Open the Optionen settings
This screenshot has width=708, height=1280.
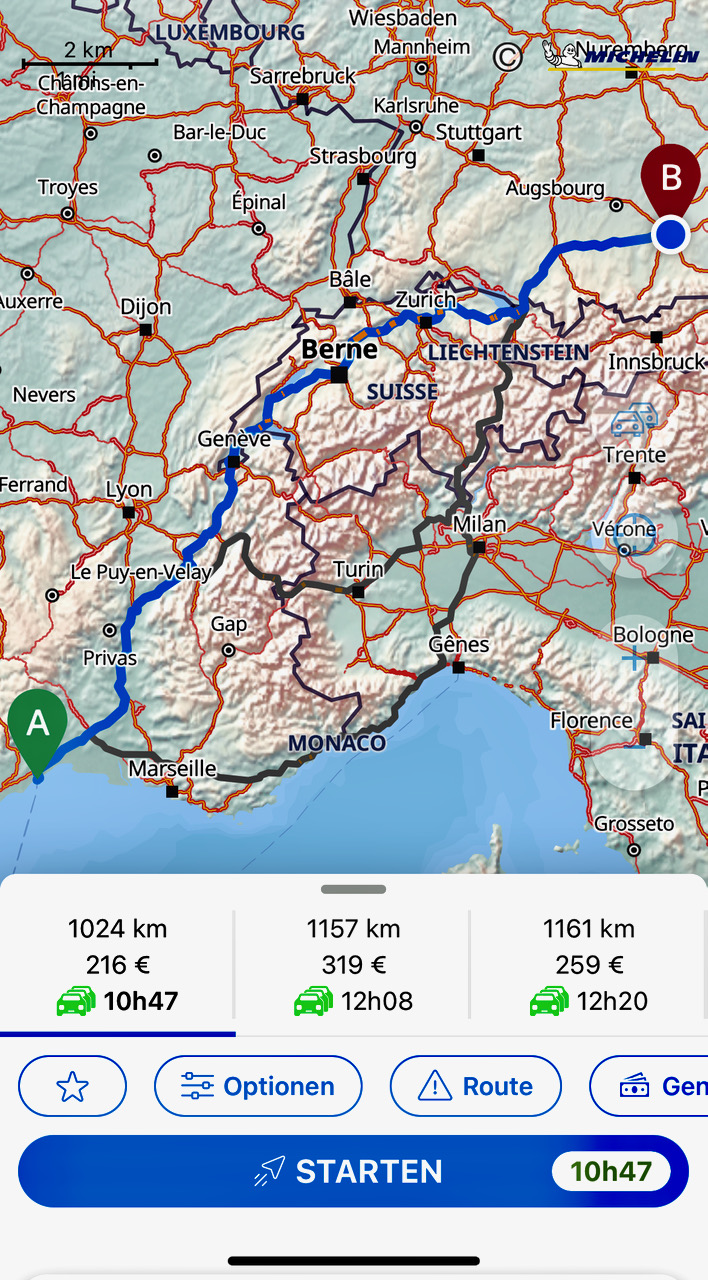point(258,1086)
